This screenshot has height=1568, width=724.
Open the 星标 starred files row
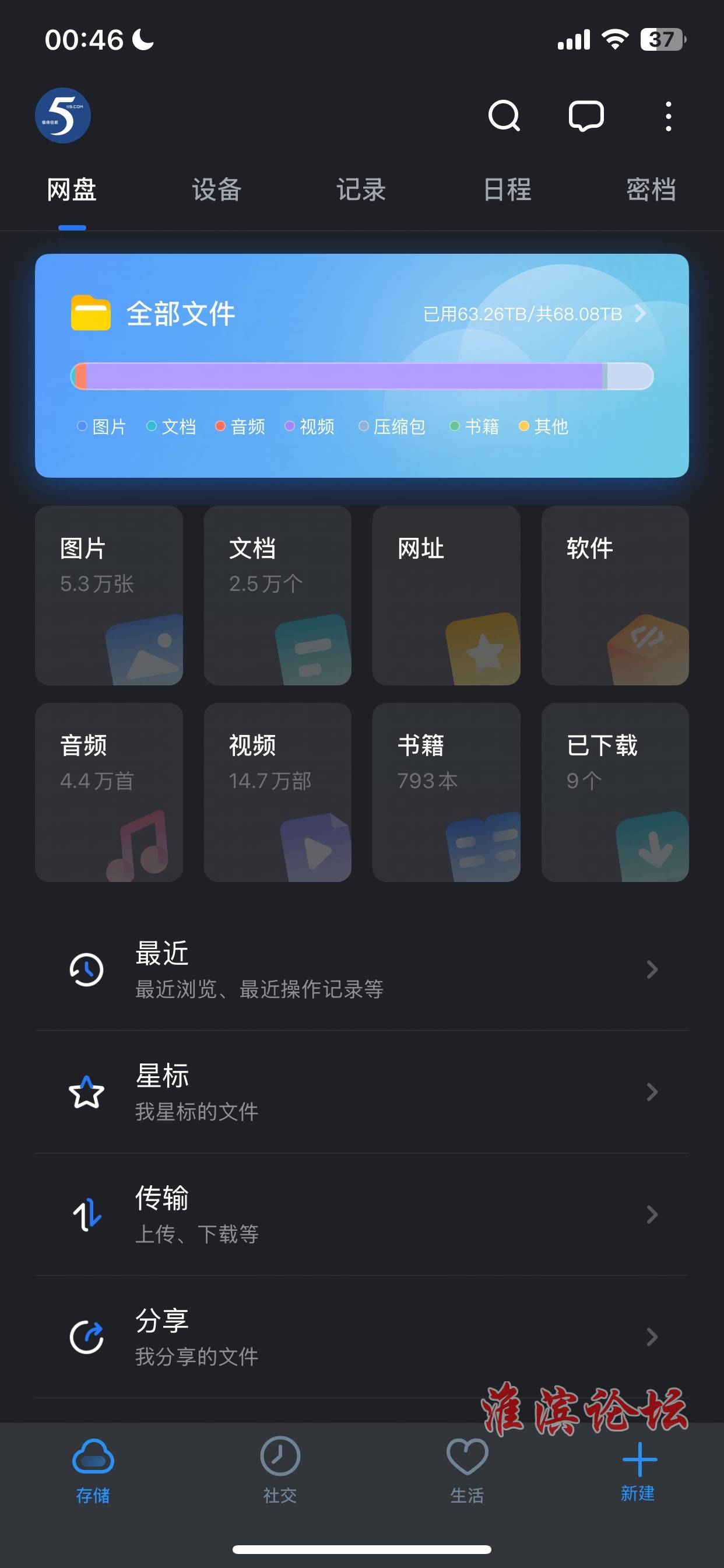click(362, 1092)
